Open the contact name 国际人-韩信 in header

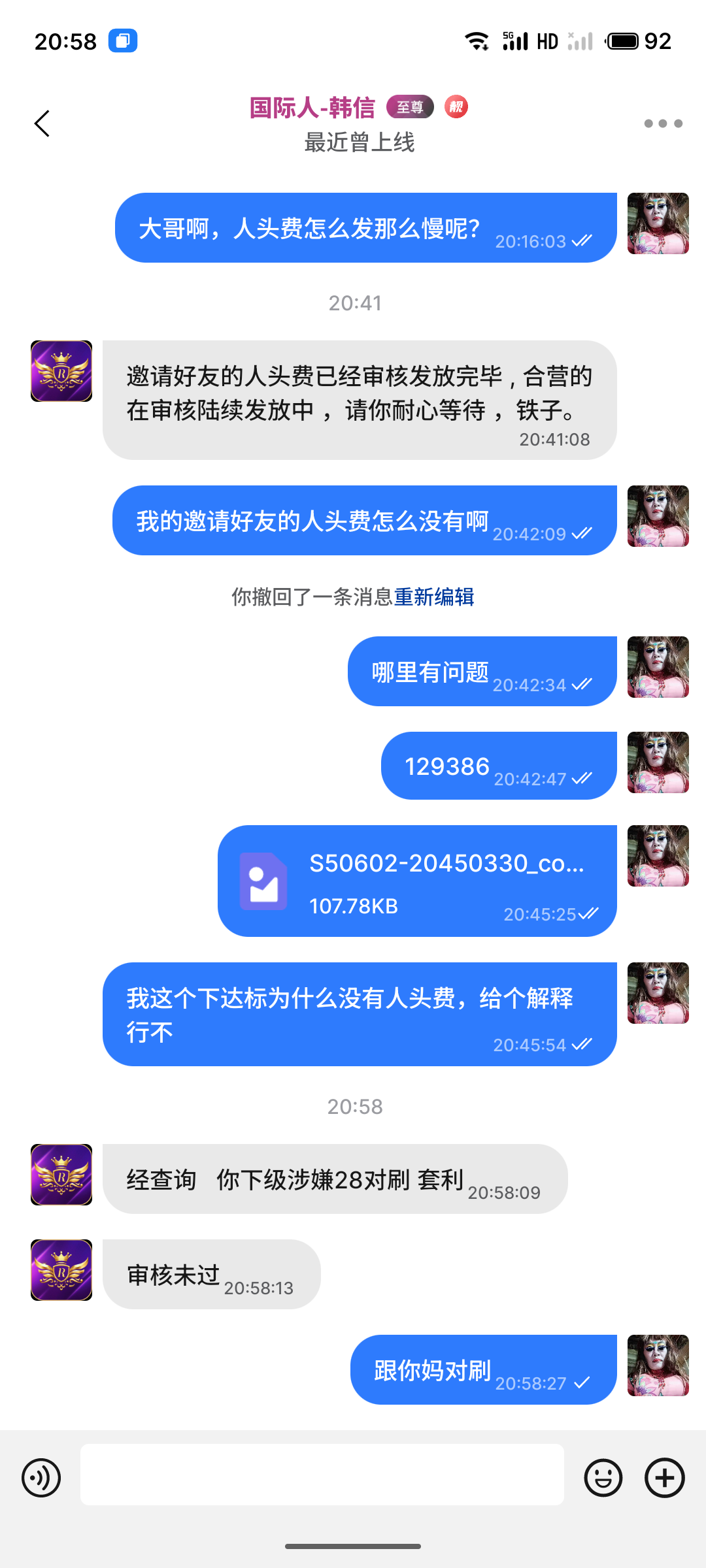point(312,108)
